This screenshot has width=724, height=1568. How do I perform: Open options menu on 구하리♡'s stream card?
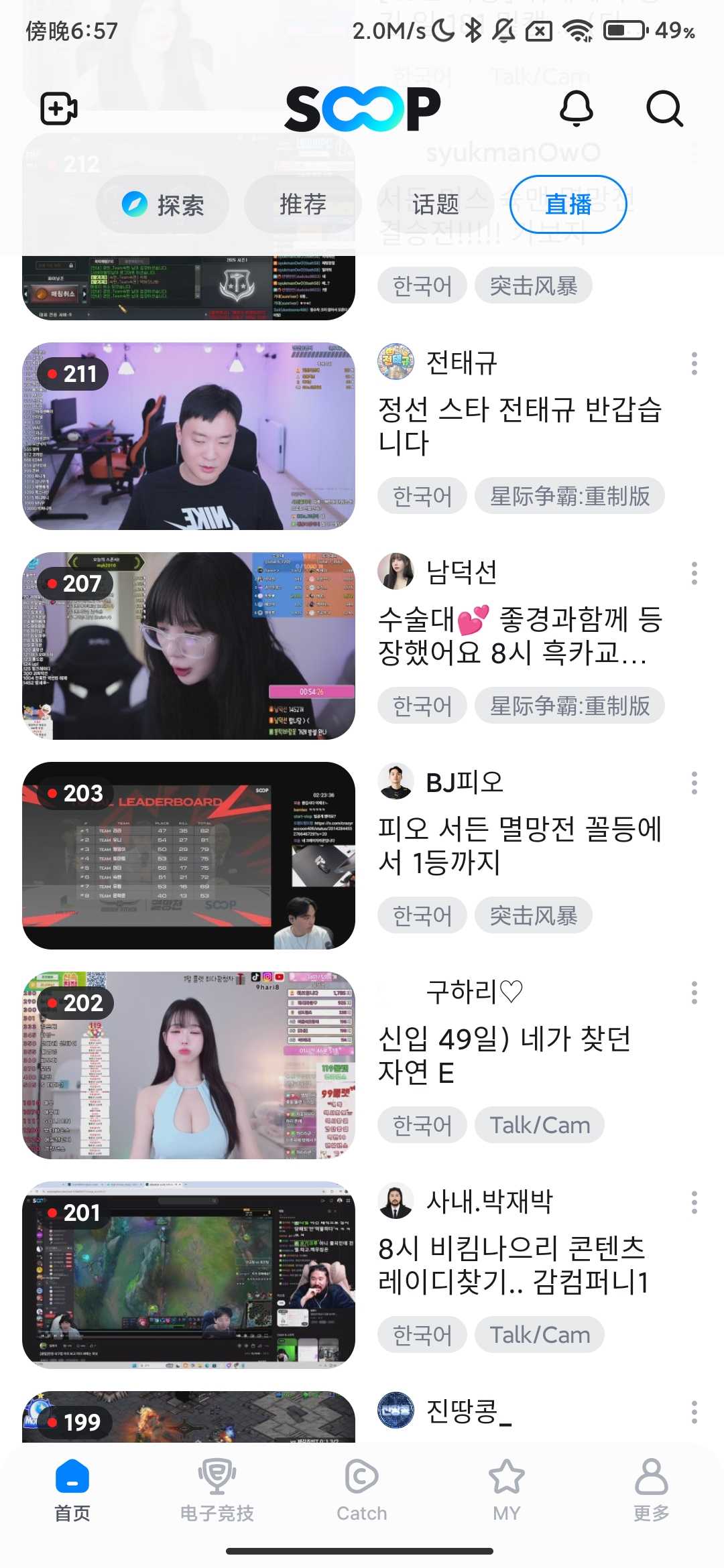click(693, 992)
